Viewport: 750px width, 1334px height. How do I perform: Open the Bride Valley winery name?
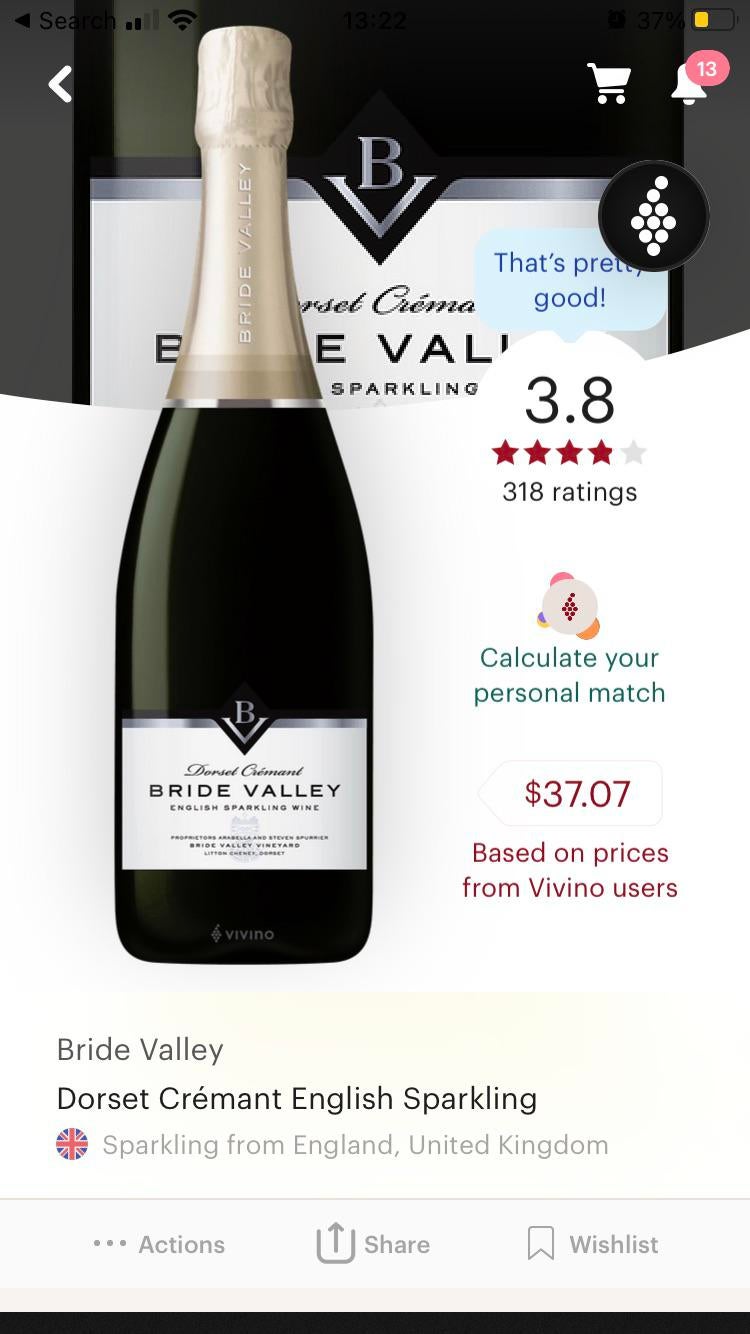pos(140,1049)
